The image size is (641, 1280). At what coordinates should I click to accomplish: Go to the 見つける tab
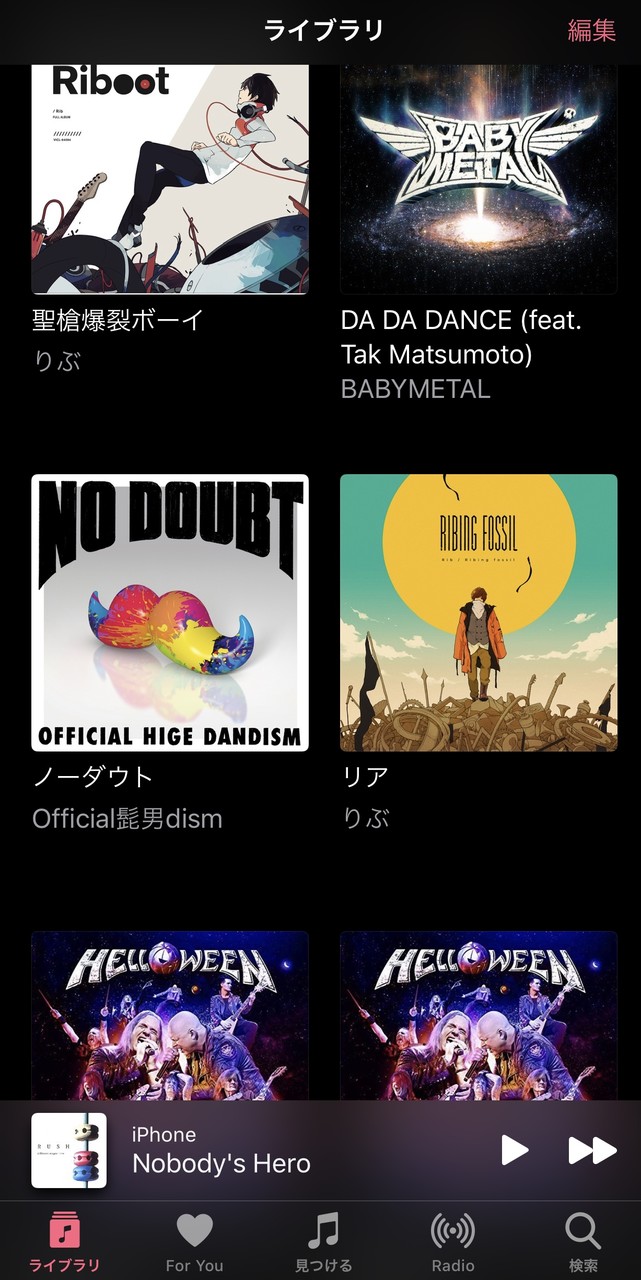tap(323, 1242)
